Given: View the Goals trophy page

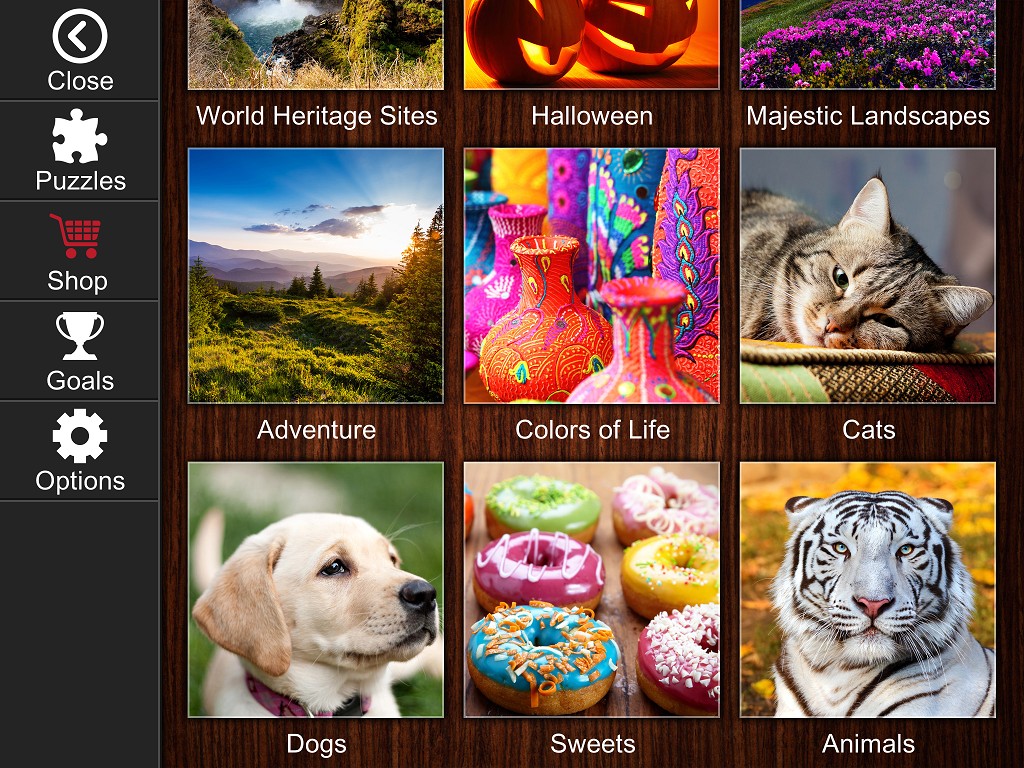Looking at the screenshot, I should pyautogui.click(x=79, y=350).
